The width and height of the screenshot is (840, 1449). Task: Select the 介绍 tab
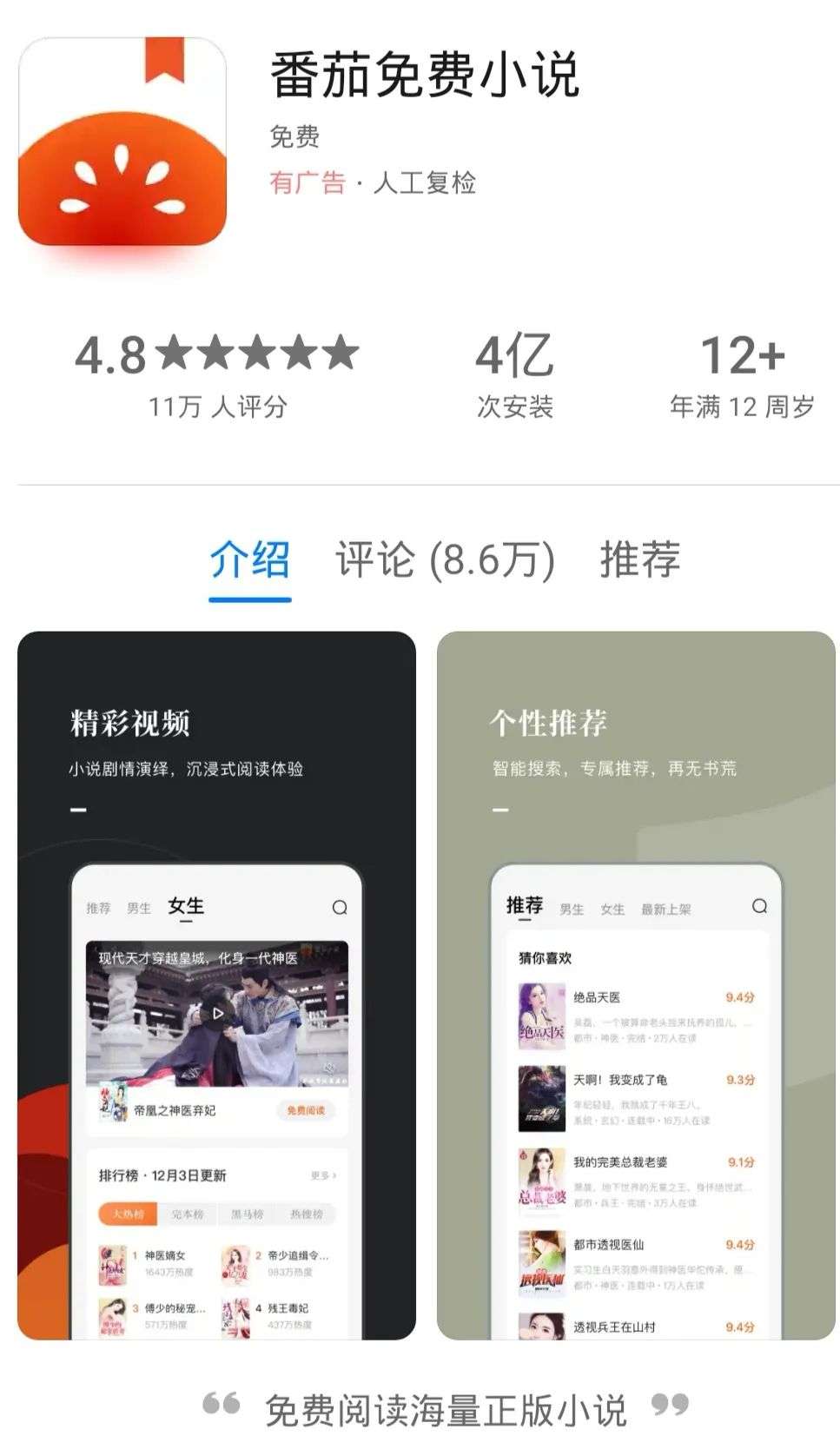249,559
